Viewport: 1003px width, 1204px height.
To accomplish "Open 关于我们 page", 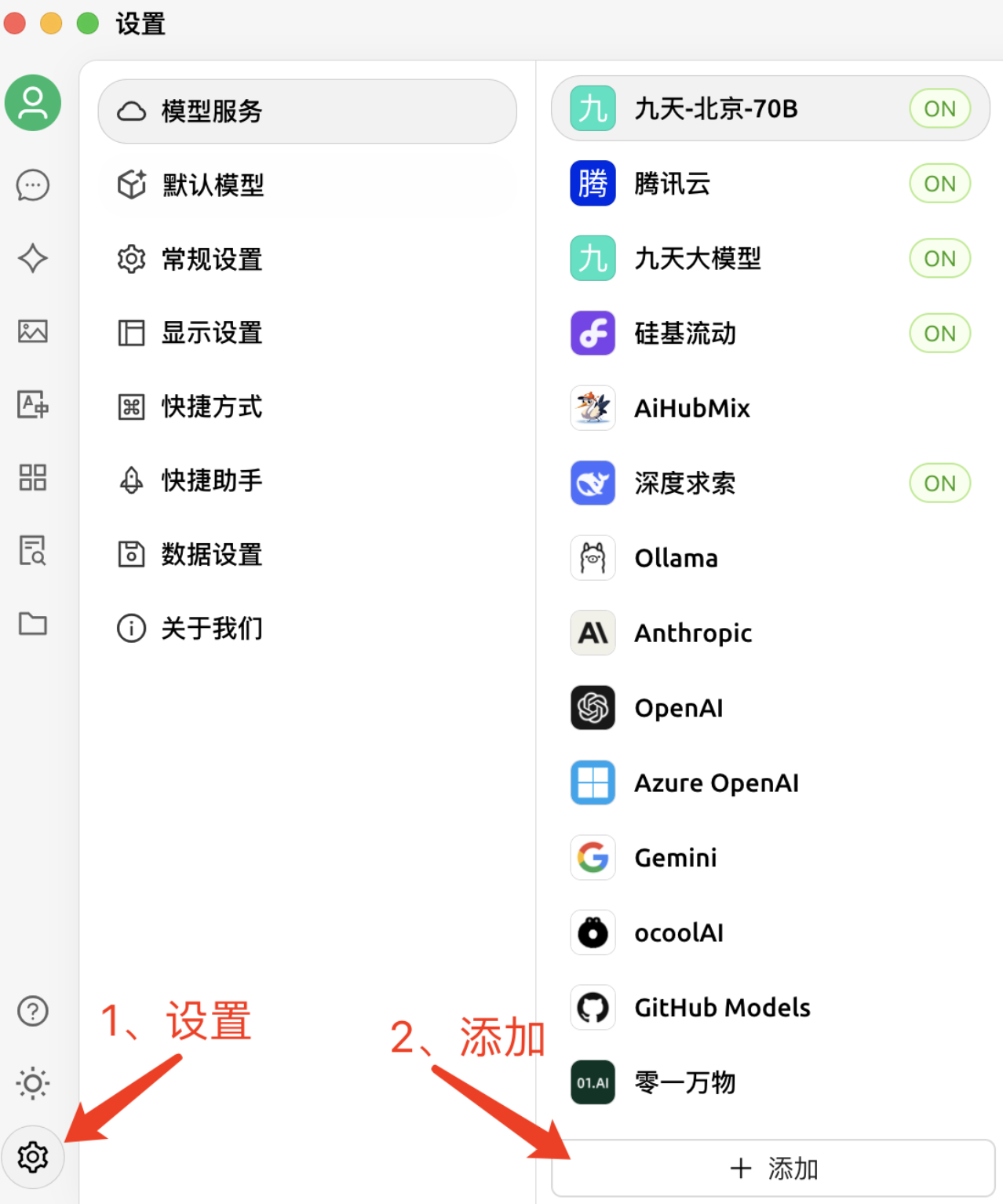I will [x=212, y=628].
